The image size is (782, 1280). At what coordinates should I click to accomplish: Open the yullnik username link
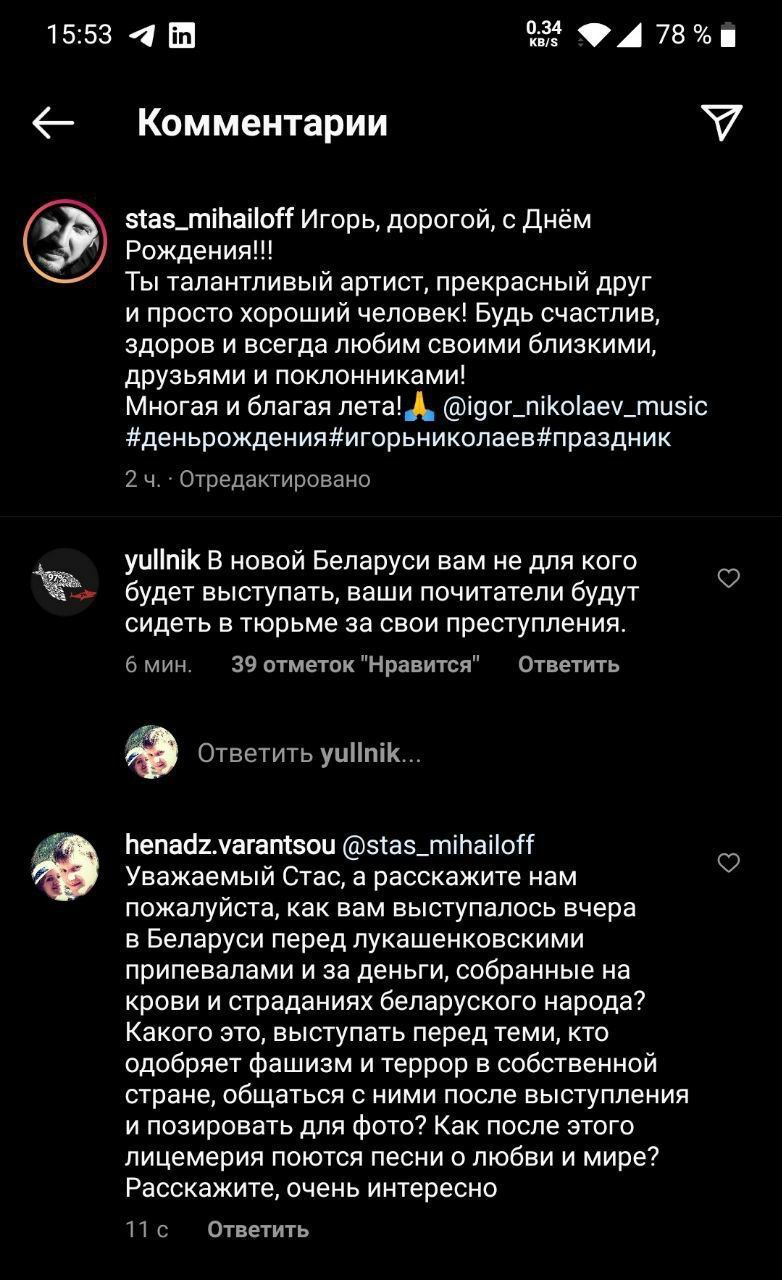tap(161, 561)
